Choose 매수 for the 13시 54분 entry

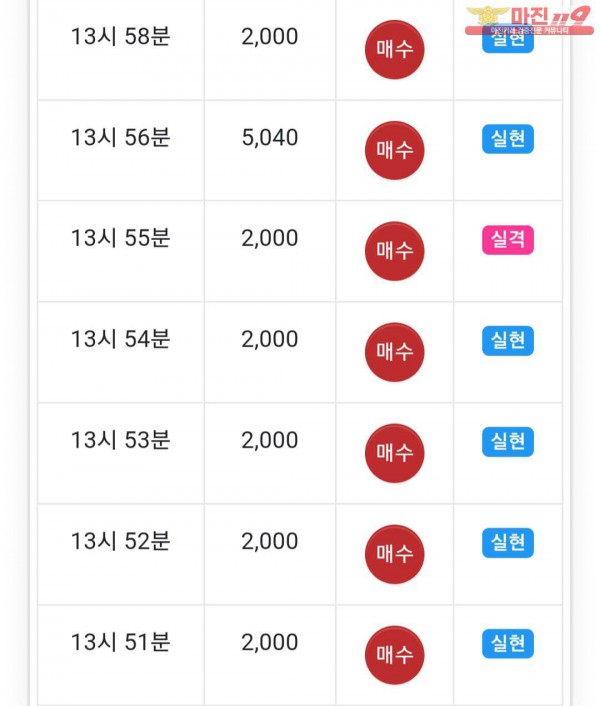pos(394,352)
